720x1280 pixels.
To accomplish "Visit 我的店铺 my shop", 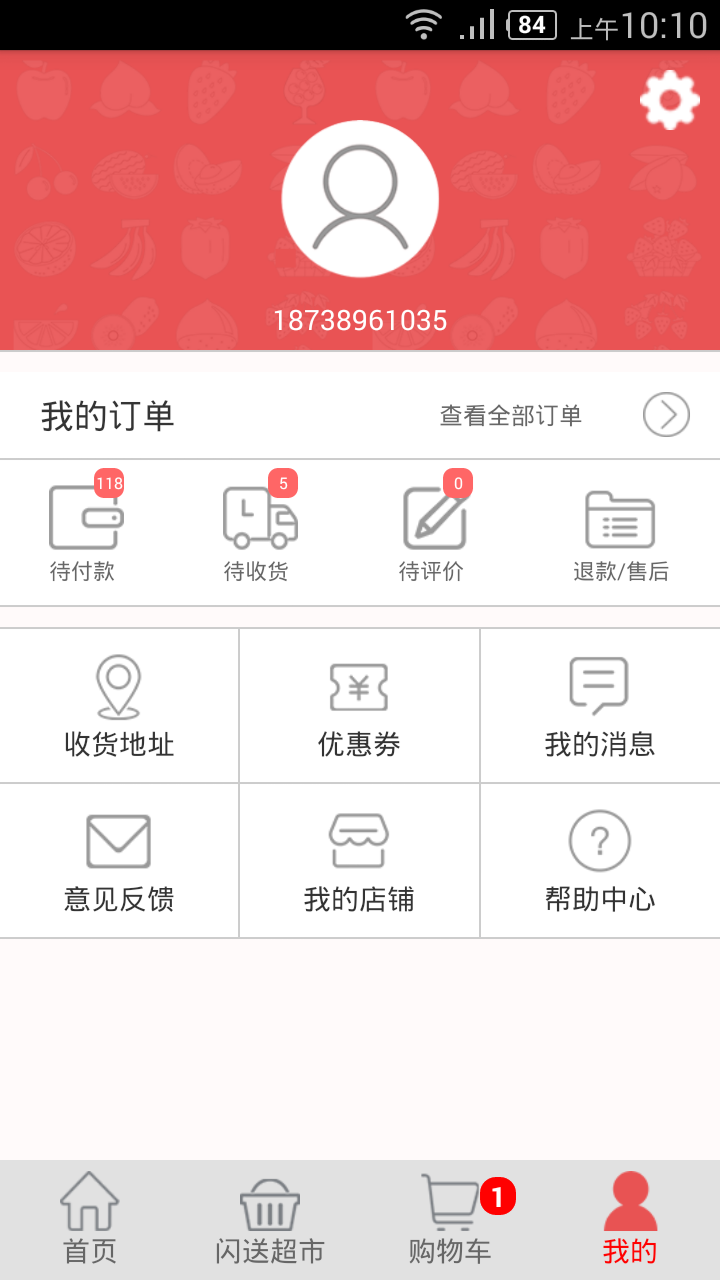I will click(x=359, y=860).
